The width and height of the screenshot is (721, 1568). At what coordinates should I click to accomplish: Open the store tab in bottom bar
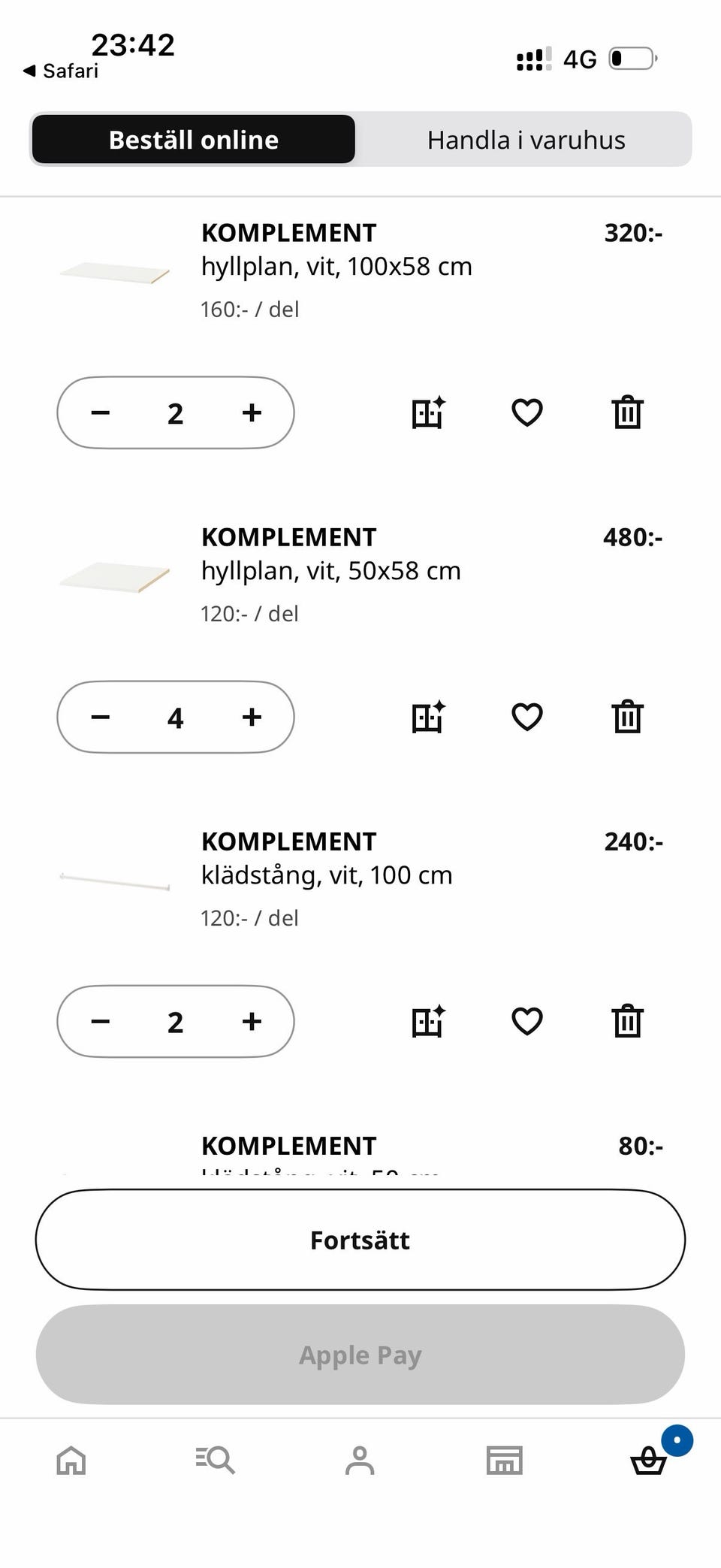[x=504, y=1461]
